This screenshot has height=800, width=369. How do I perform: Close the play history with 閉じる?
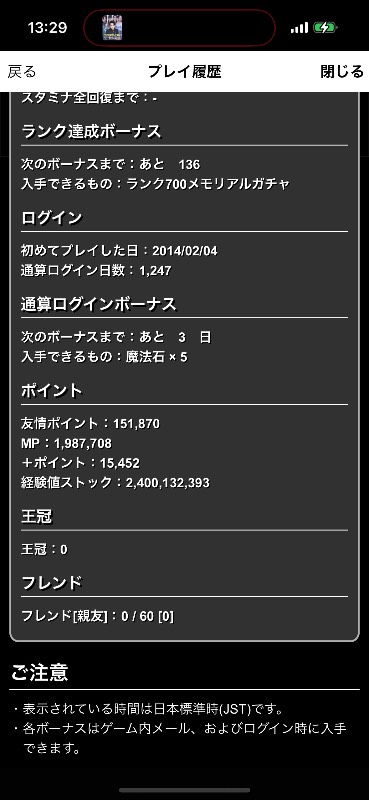click(342, 71)
